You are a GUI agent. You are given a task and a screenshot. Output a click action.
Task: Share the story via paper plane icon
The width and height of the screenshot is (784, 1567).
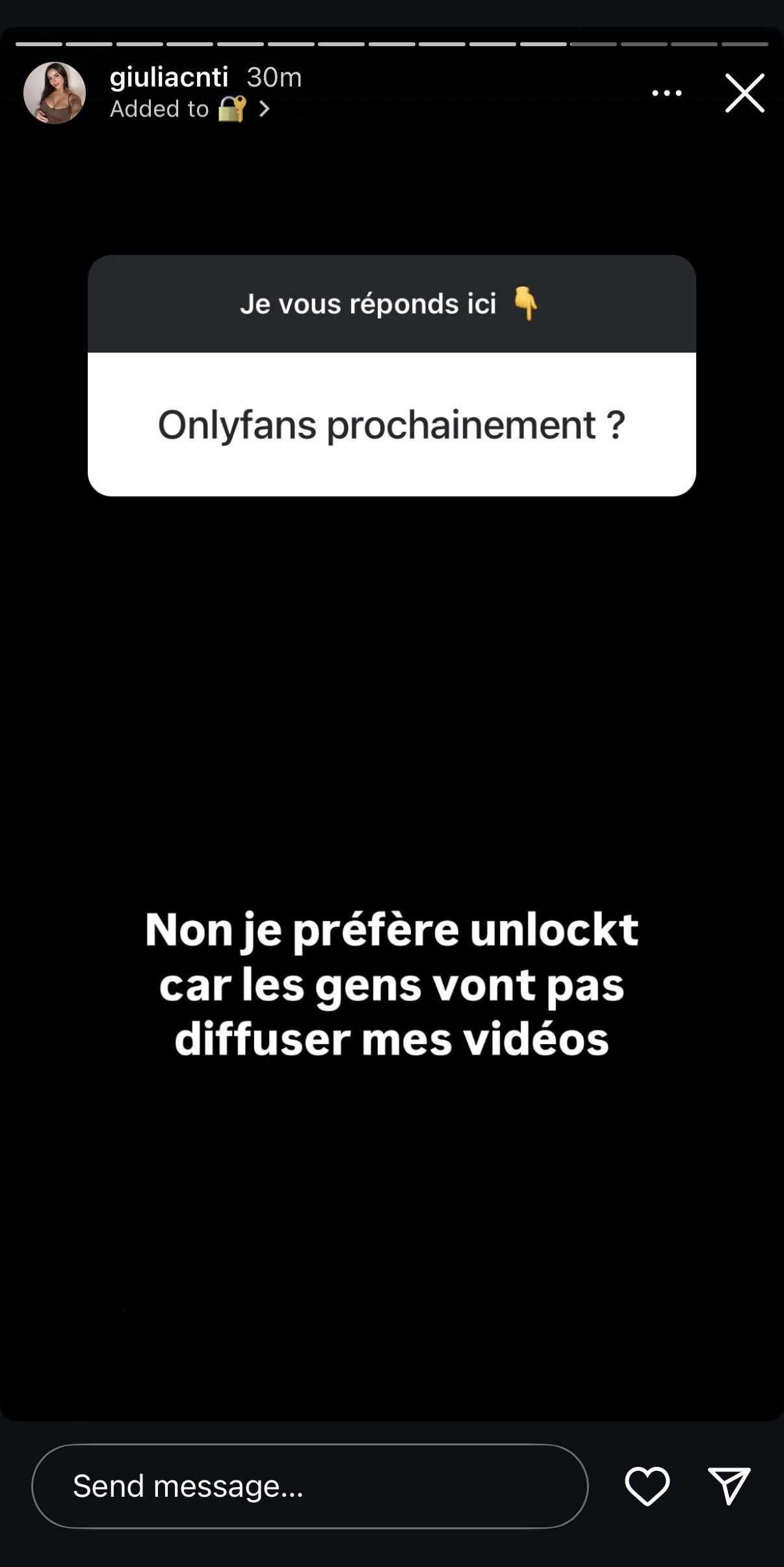tap(729, 1486)
